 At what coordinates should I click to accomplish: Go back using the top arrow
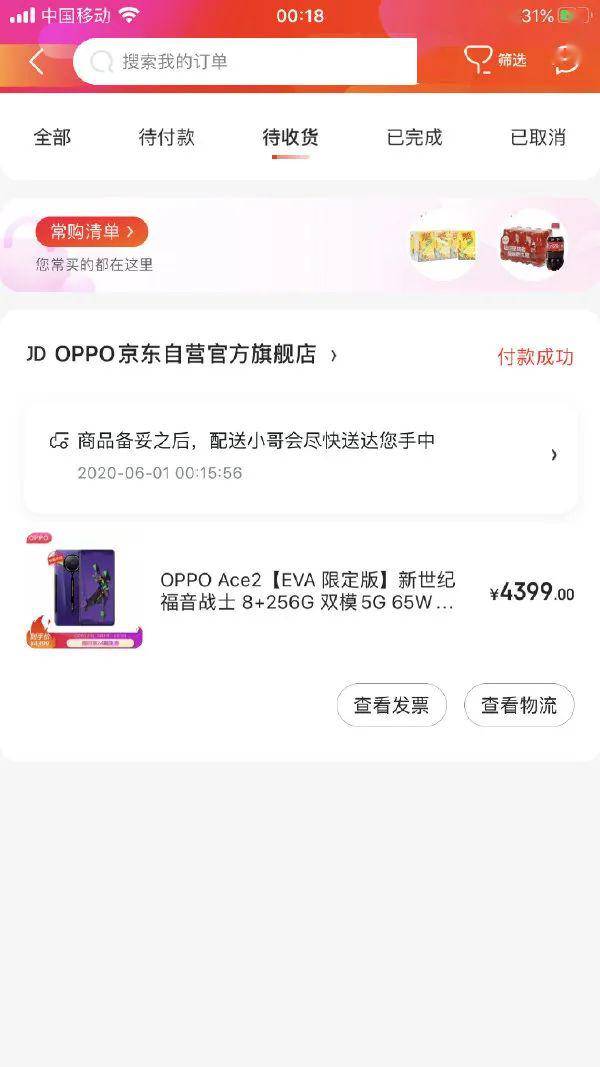coord(37,62)
